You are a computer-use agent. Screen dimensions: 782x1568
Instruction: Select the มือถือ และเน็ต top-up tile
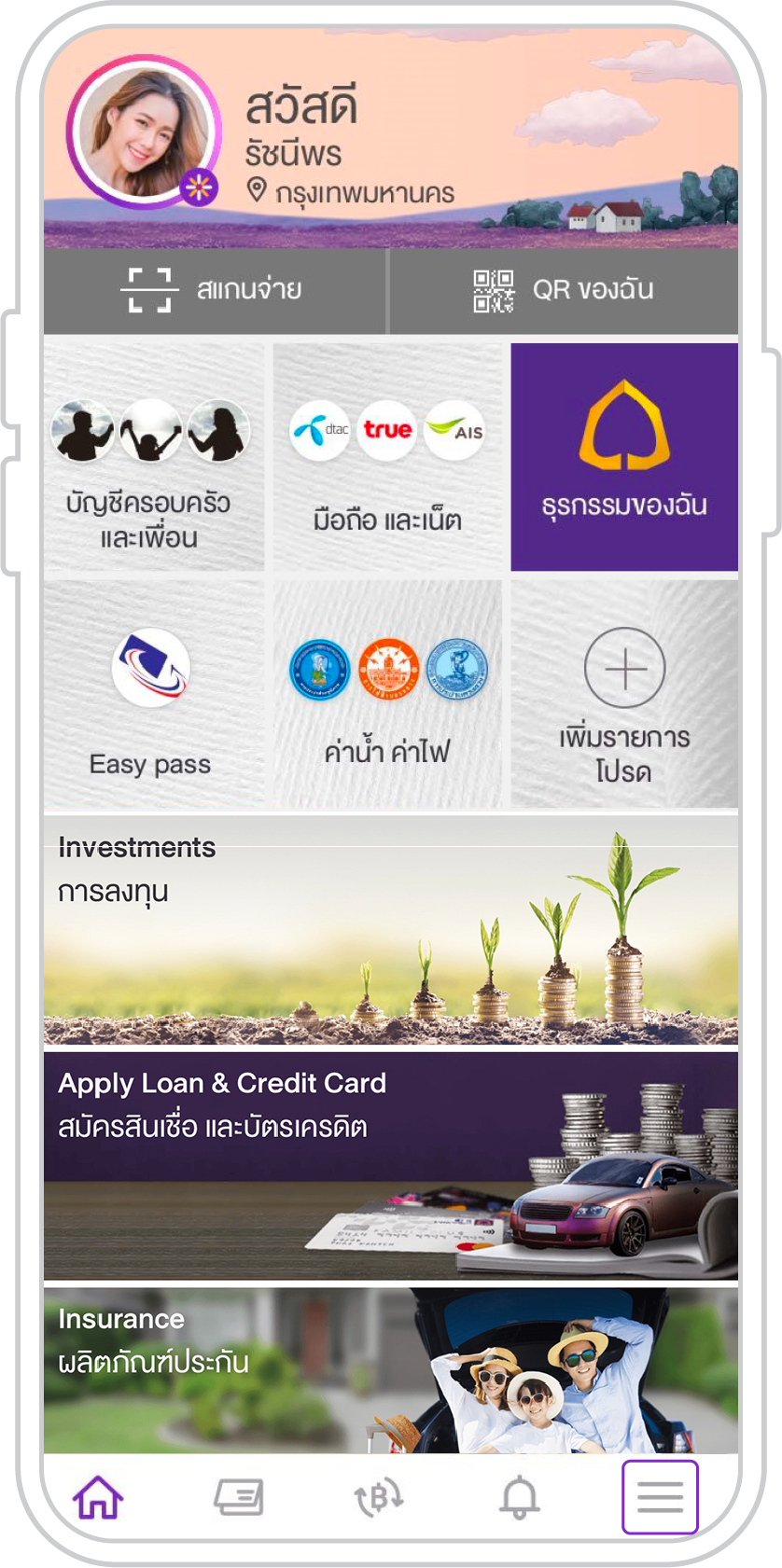click(x=387, y=457)
